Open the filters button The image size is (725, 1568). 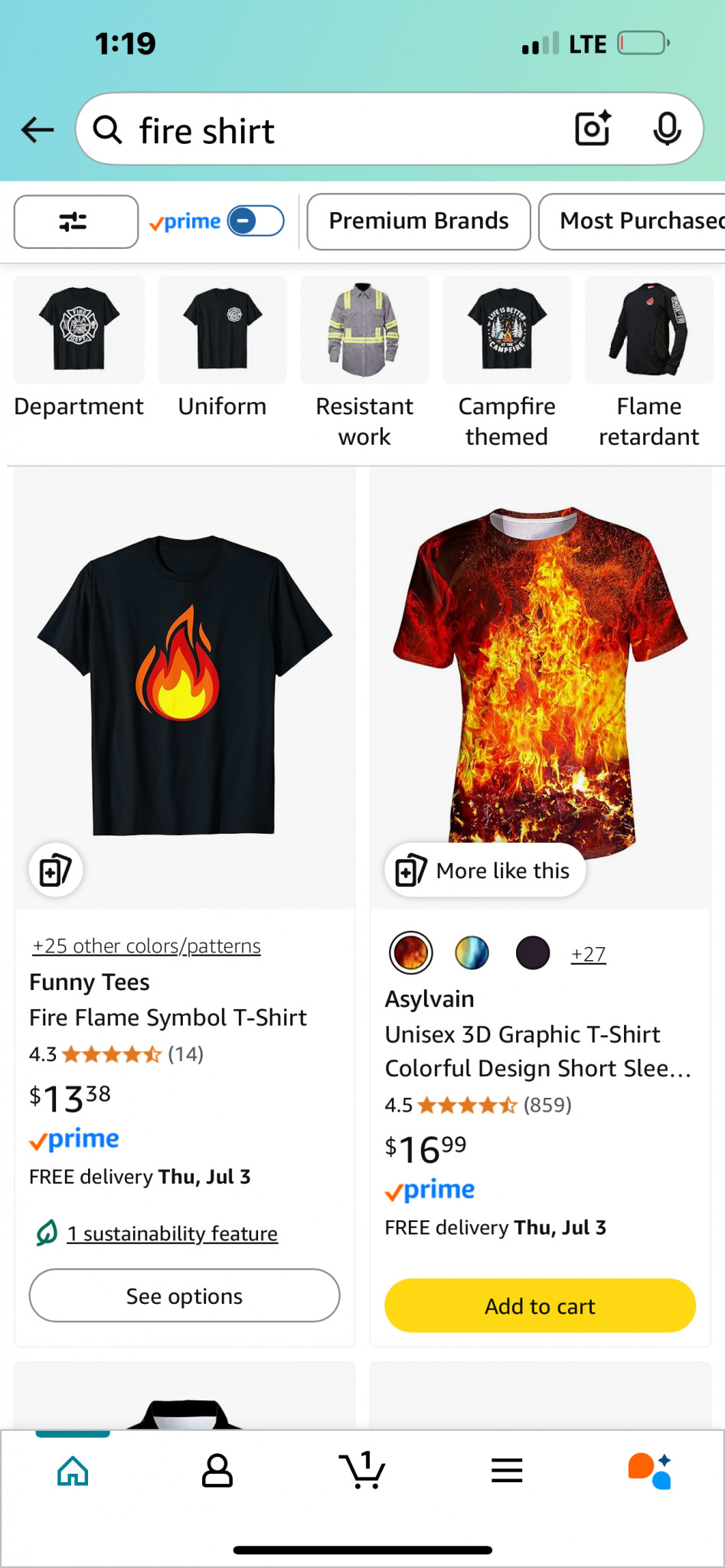tap(76, 222)
